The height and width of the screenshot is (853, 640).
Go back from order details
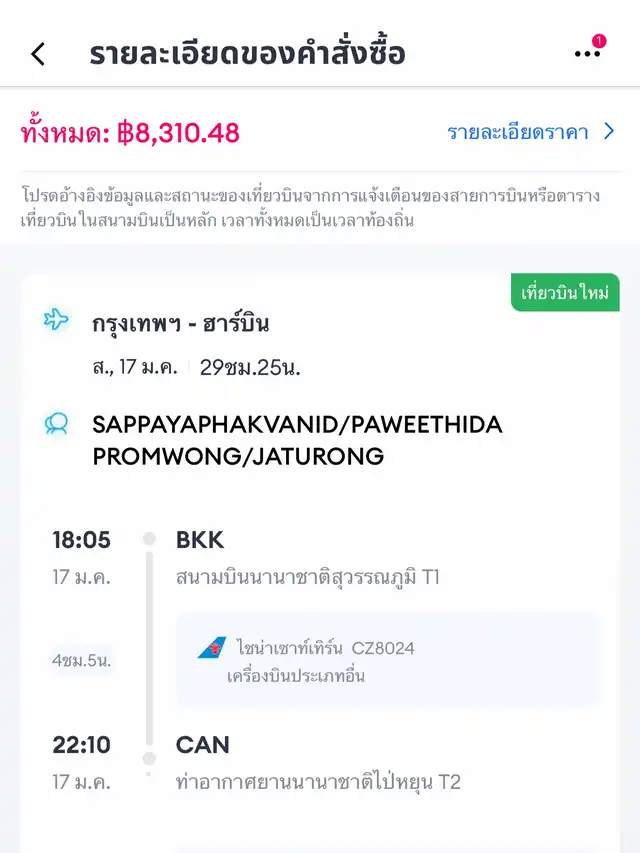[38, 54]
